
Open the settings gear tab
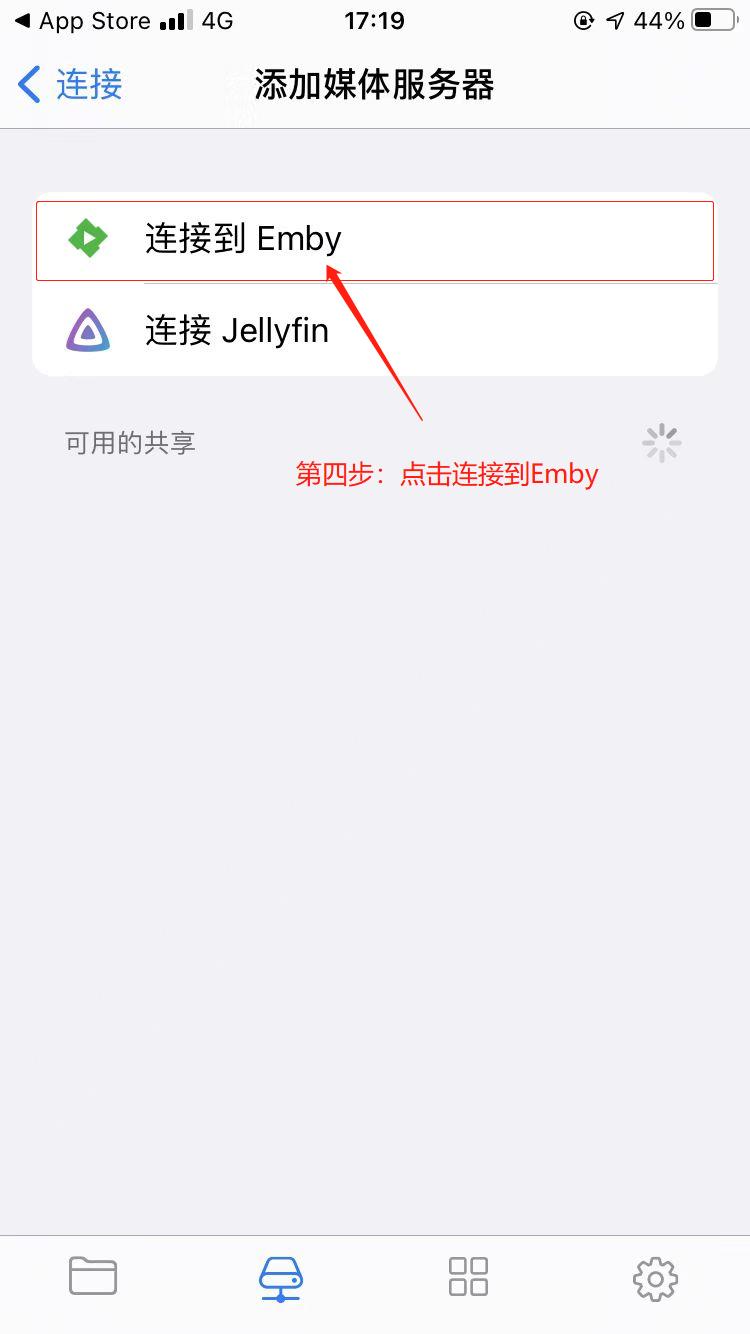coord(656,1278)
